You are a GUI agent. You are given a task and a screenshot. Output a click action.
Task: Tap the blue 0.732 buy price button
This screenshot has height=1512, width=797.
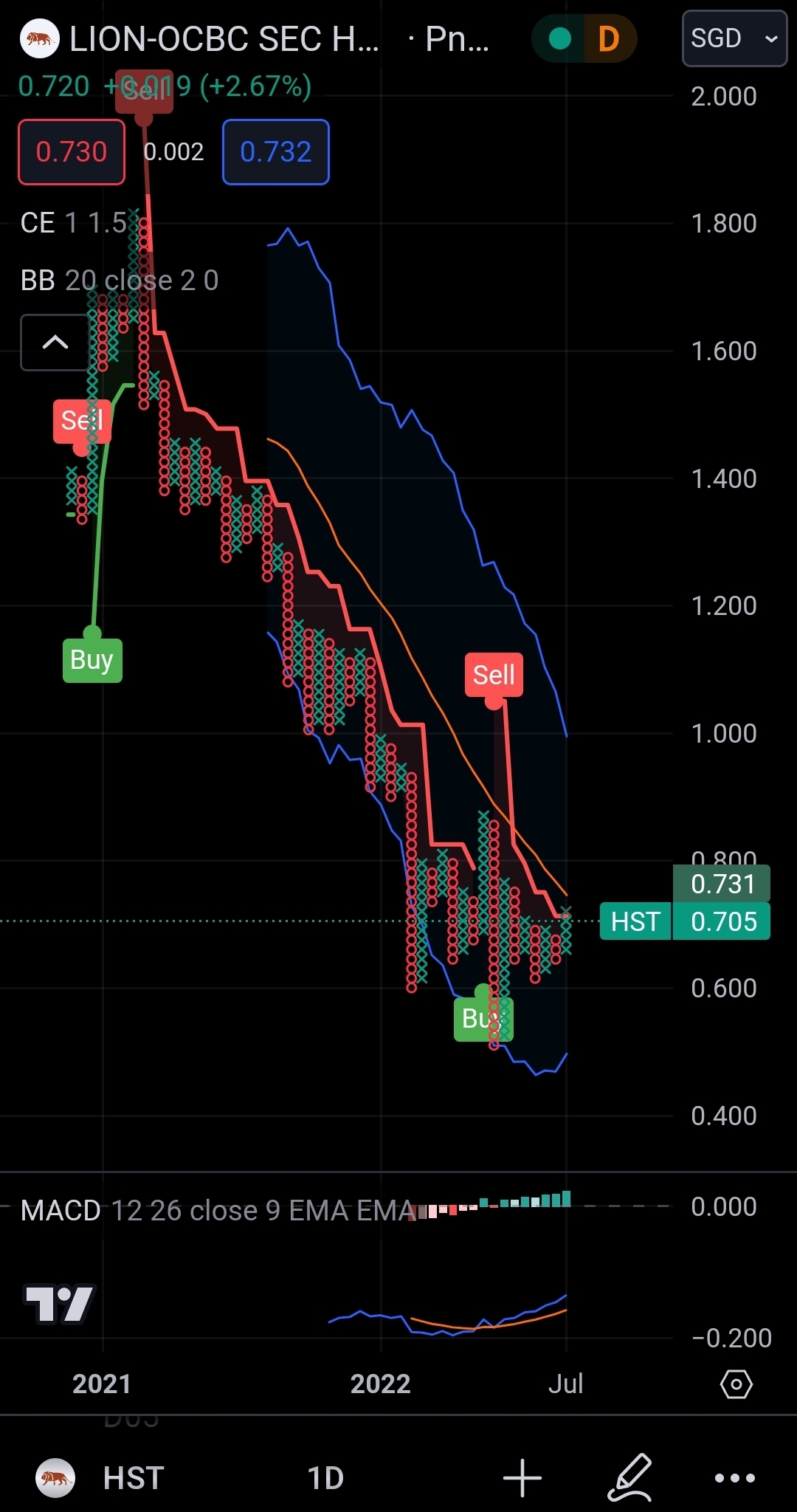point(275,152)
